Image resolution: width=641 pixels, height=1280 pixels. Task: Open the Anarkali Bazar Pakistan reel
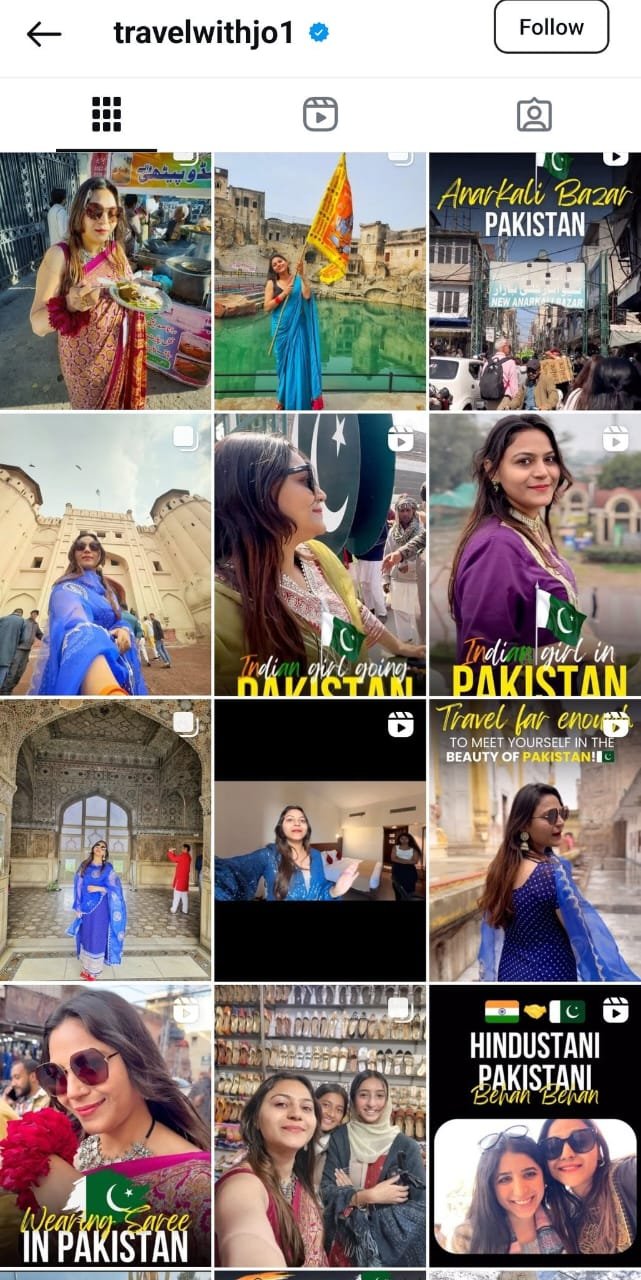(x=535, y=281)
